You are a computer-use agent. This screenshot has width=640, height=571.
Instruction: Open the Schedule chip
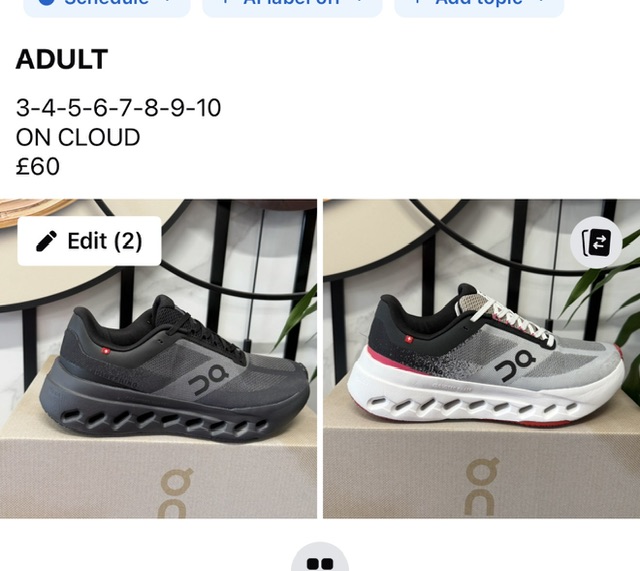(106, 5)
